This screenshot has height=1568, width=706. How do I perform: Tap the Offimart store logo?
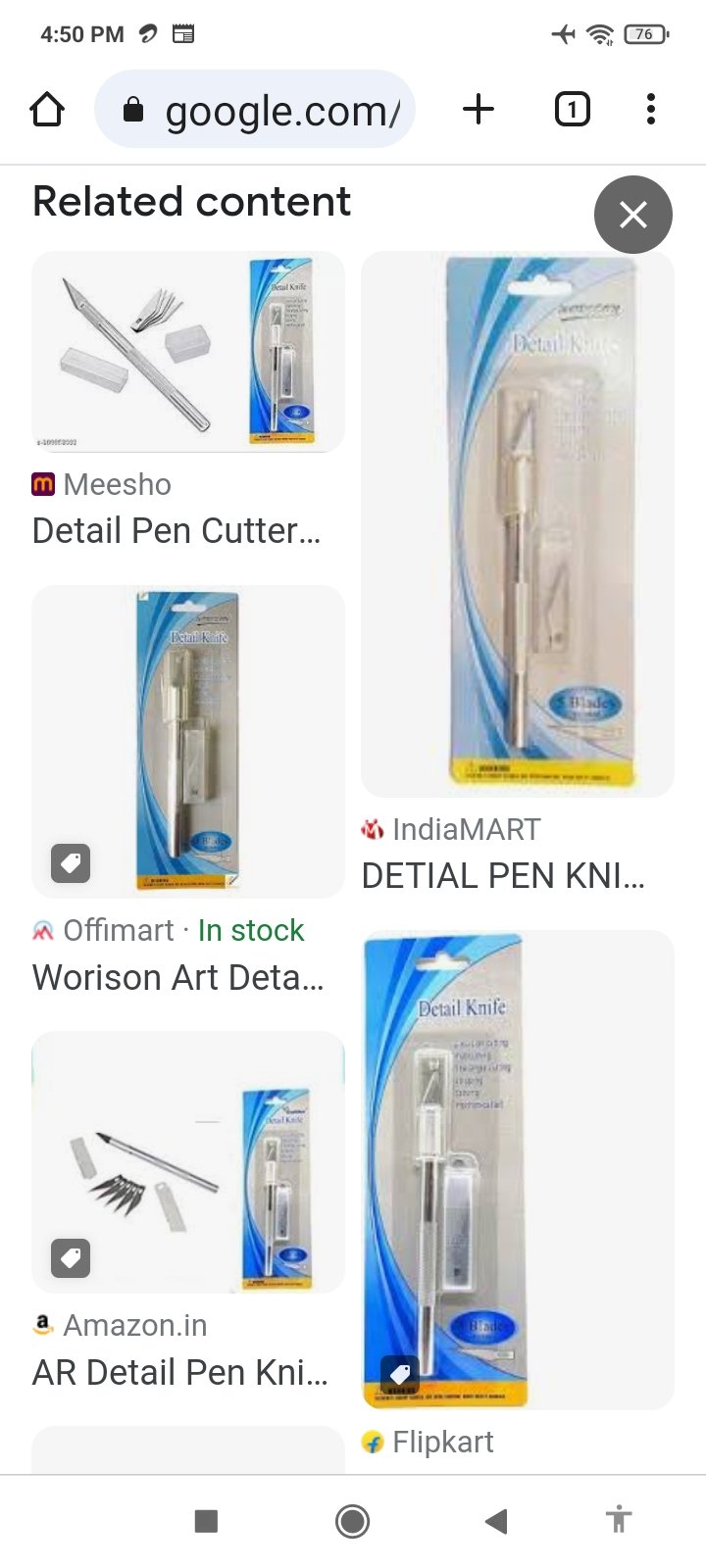coord(41,930)
